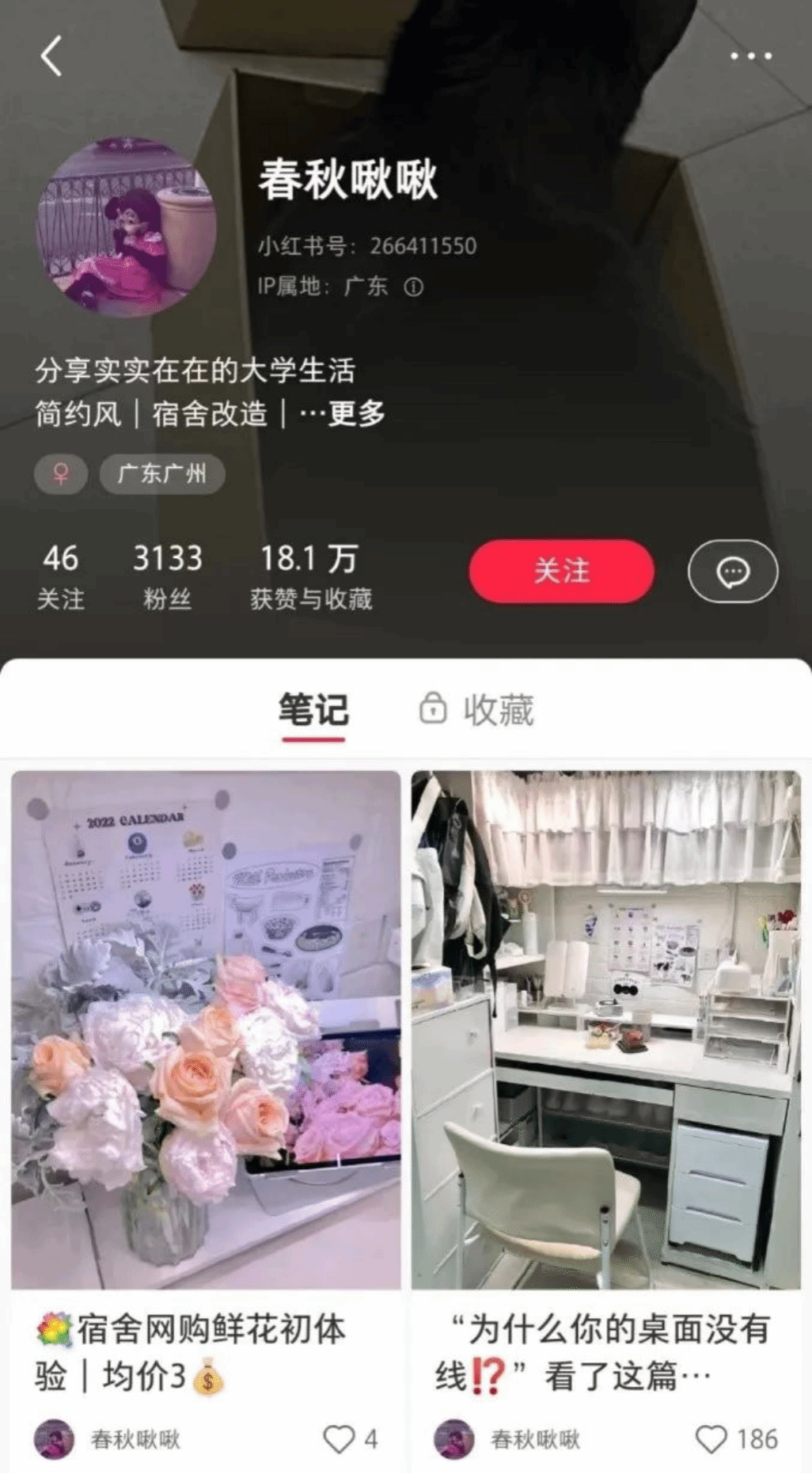The height and width of the screenshot is (1474, 812).
Task: Like the note with 186 likes
Action: point(711,1438)
